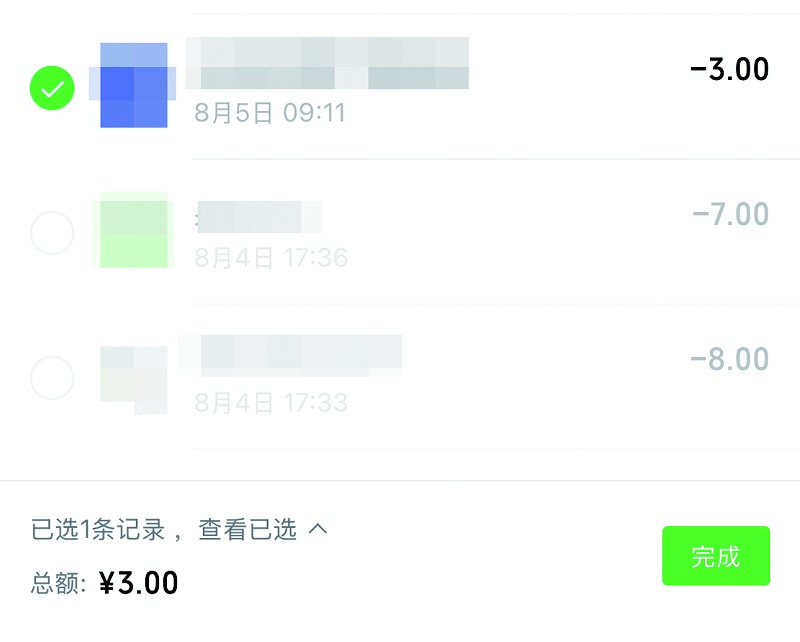Select the 8月4日 17:33 record
The height and width of the screenshot is (642, 800).
(52, 379)
